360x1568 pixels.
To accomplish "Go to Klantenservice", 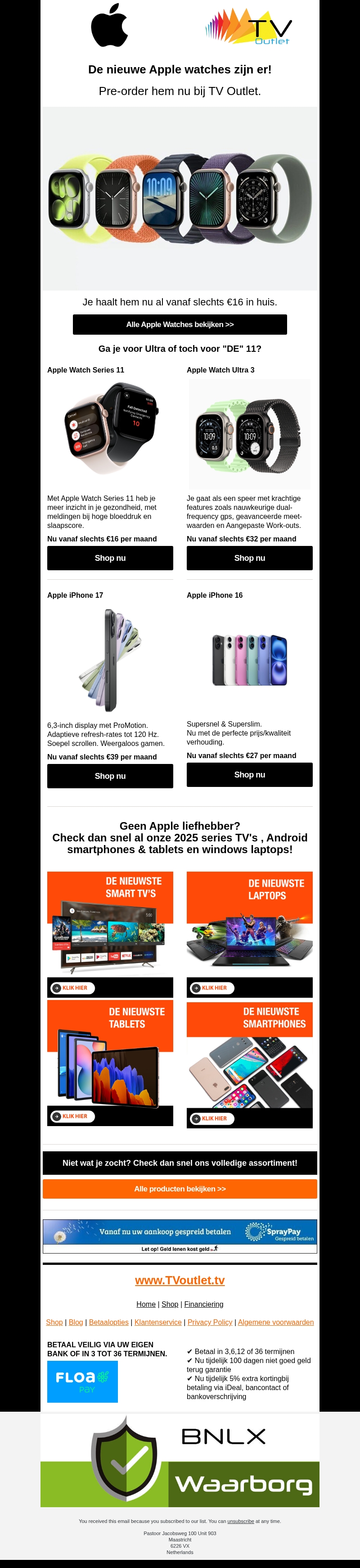I will click(158, 1322).
